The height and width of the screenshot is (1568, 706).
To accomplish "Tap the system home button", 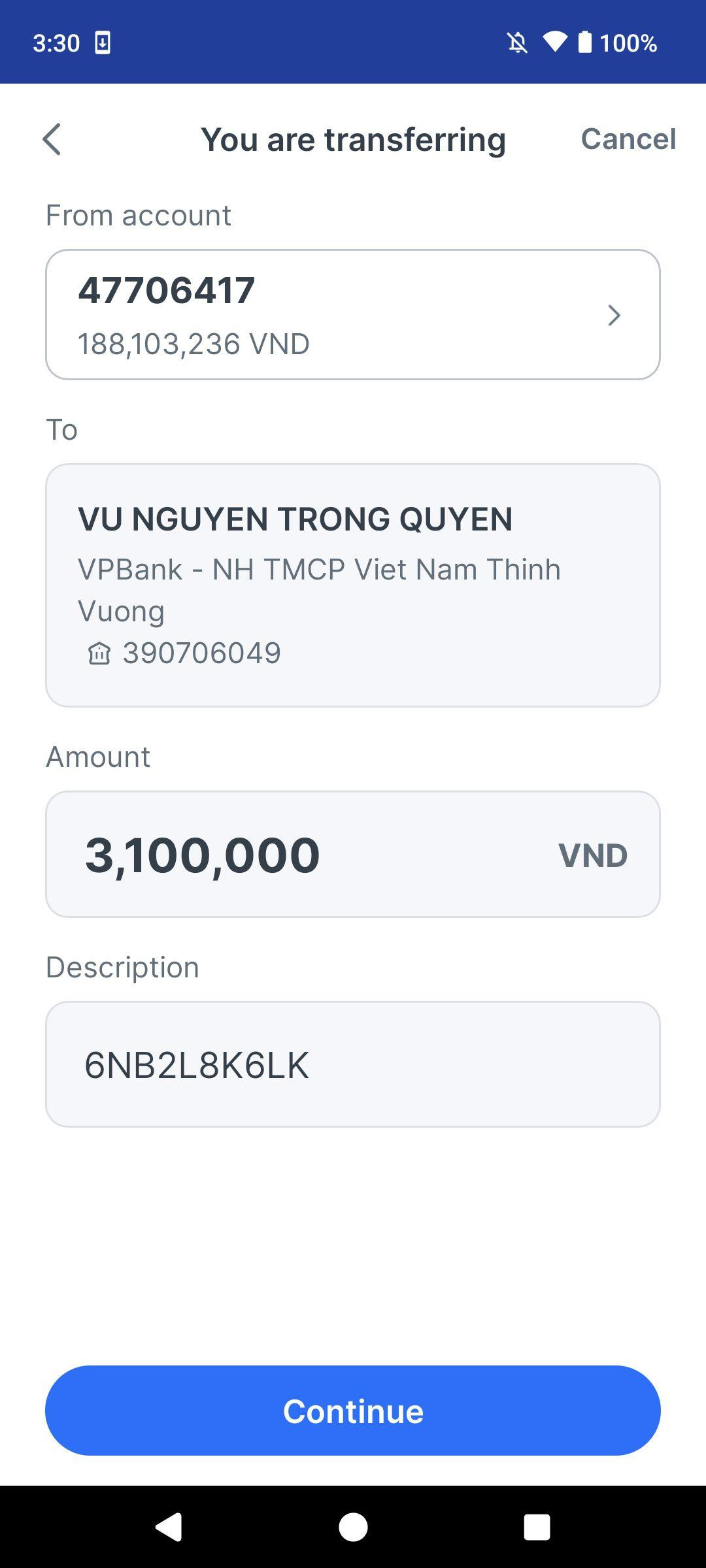I will 353,1527.
